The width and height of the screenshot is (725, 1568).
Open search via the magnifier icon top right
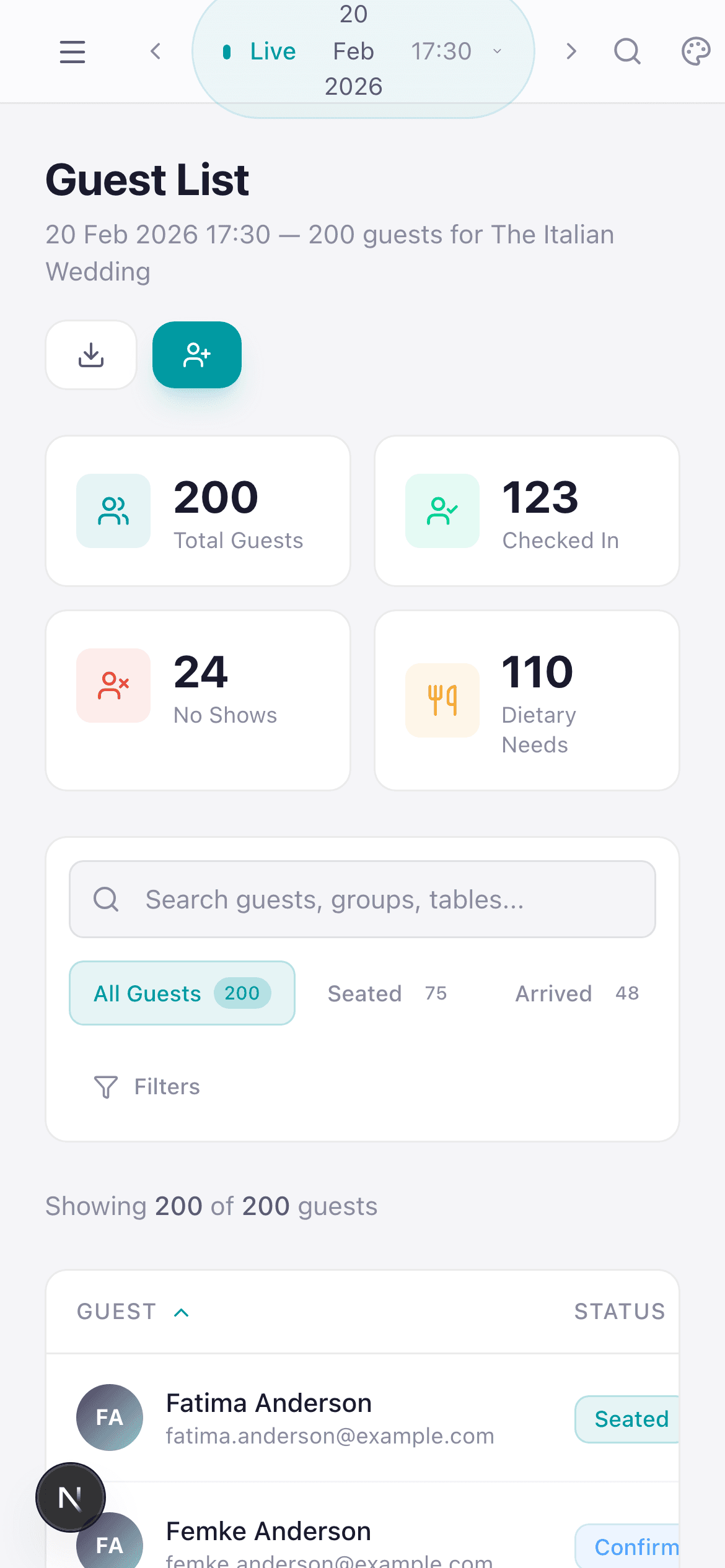(x=628, y=52)
